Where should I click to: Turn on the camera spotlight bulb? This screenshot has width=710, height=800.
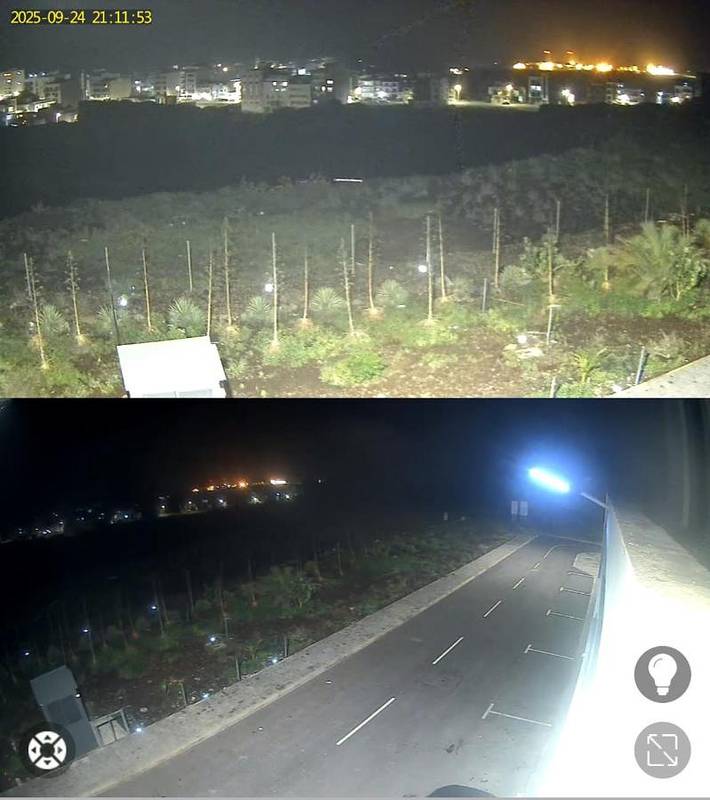(x=662, y=674)
